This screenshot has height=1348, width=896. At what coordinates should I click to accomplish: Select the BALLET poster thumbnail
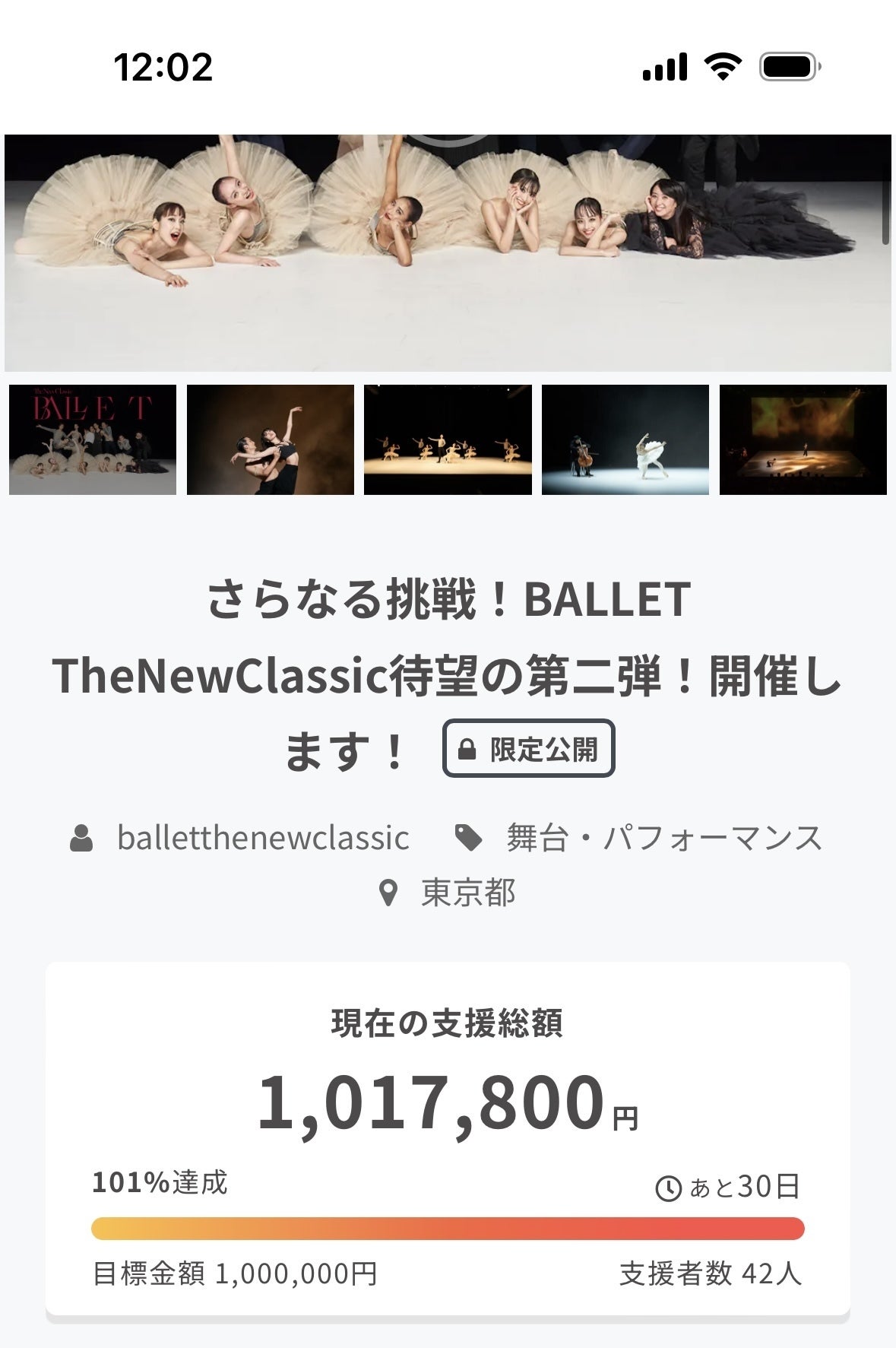(x=93, y=440)
